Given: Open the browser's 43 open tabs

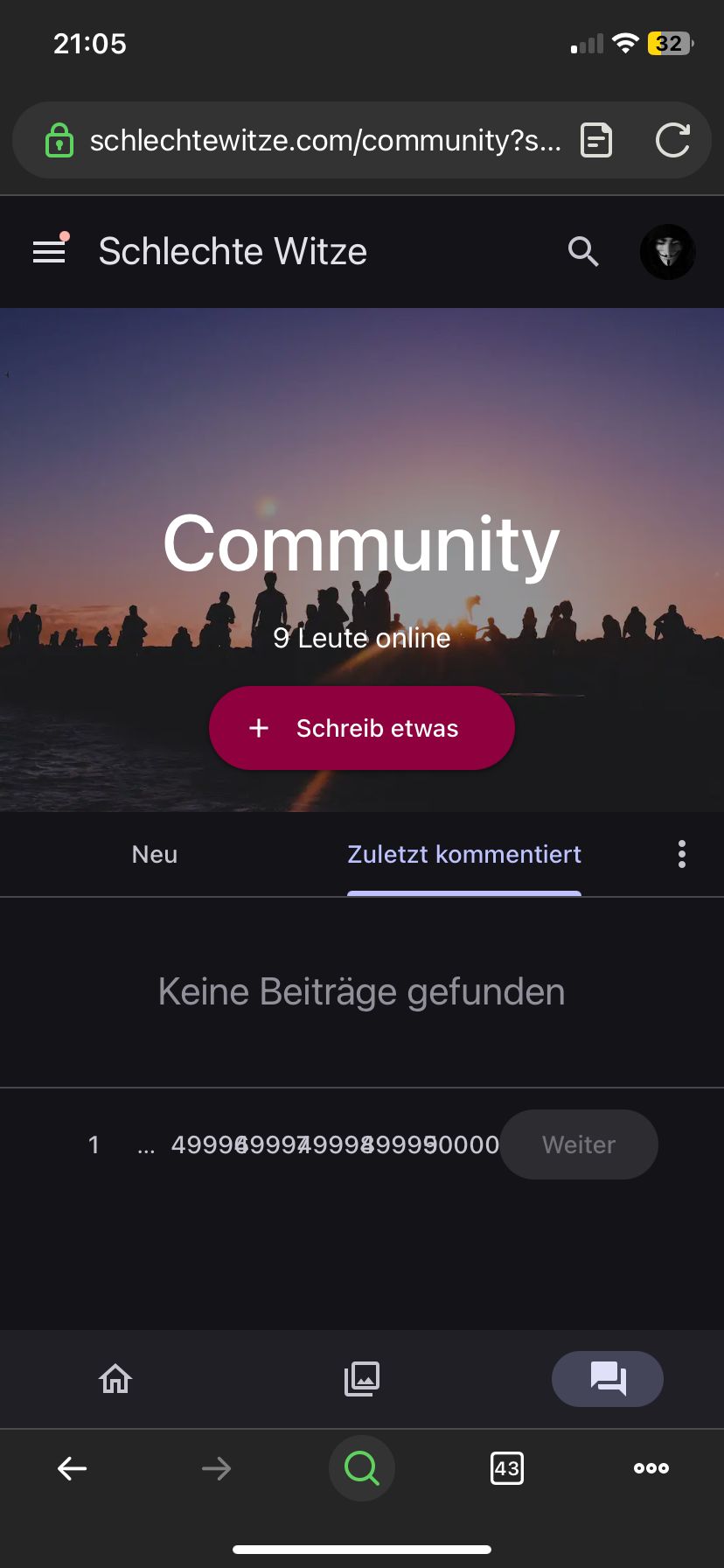Looking at the screenshot, I should tap(507, 1468).
